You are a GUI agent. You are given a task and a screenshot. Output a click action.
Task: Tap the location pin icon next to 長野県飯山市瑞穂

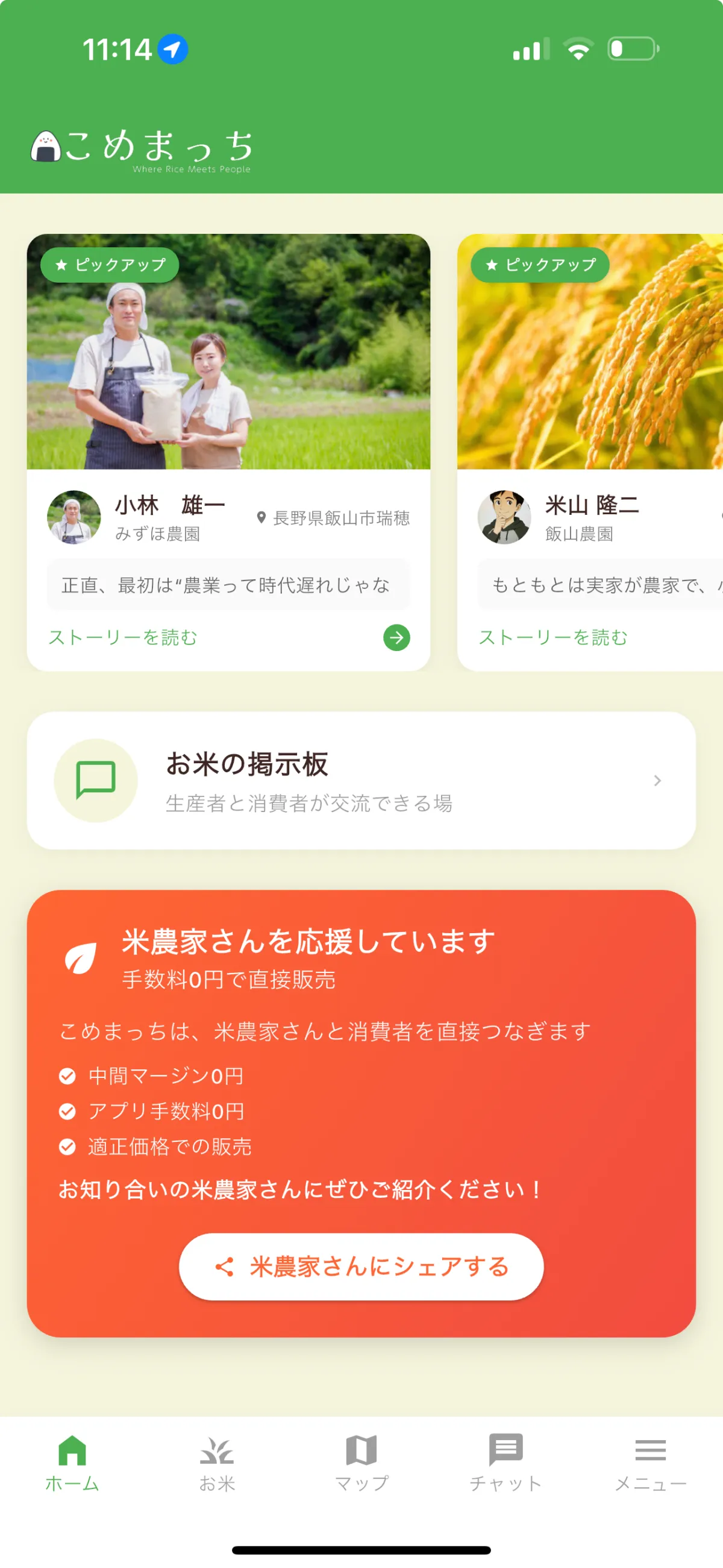pyautogui.click(x=260, y=518)
